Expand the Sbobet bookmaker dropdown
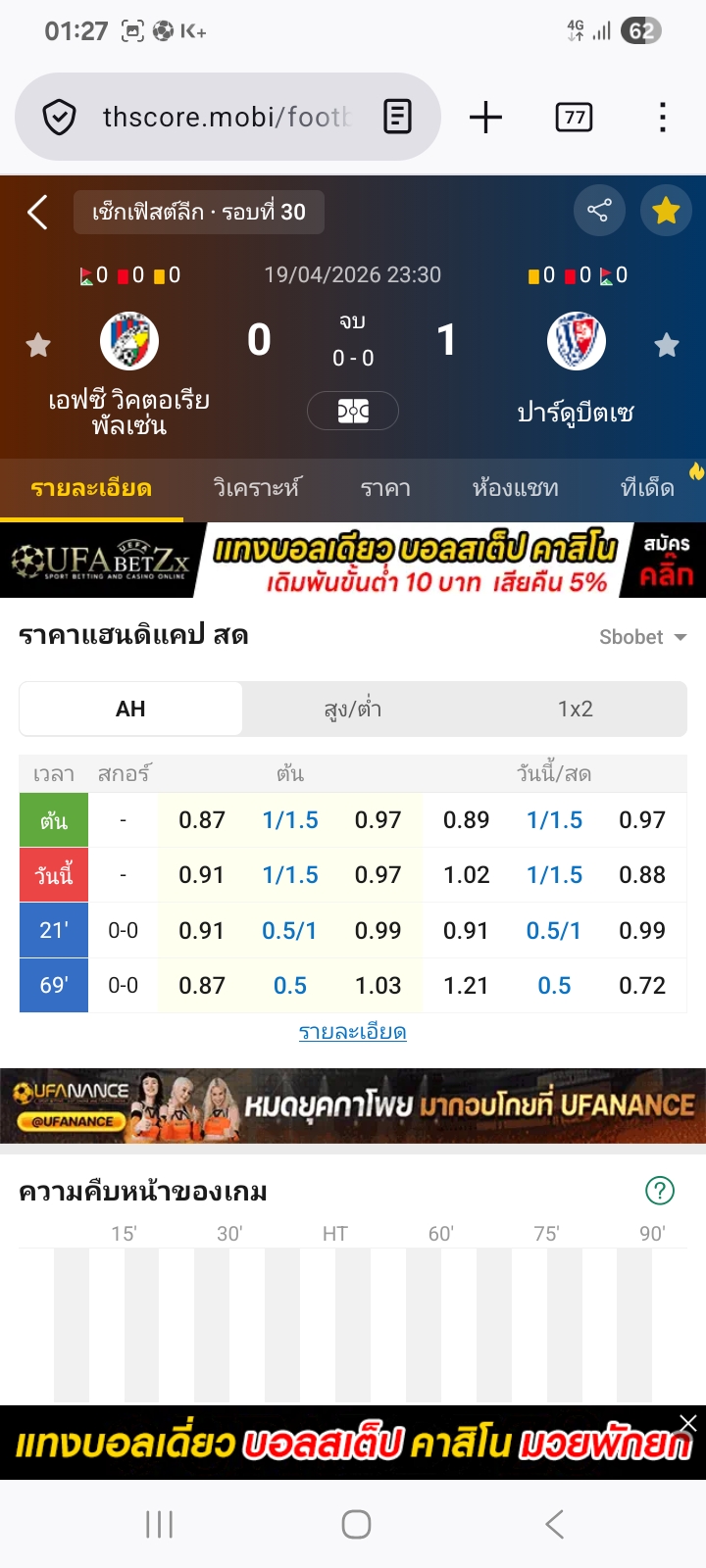Image resolution: width=706 pixels, height=1568 pixels. click(x=642, y=637)
